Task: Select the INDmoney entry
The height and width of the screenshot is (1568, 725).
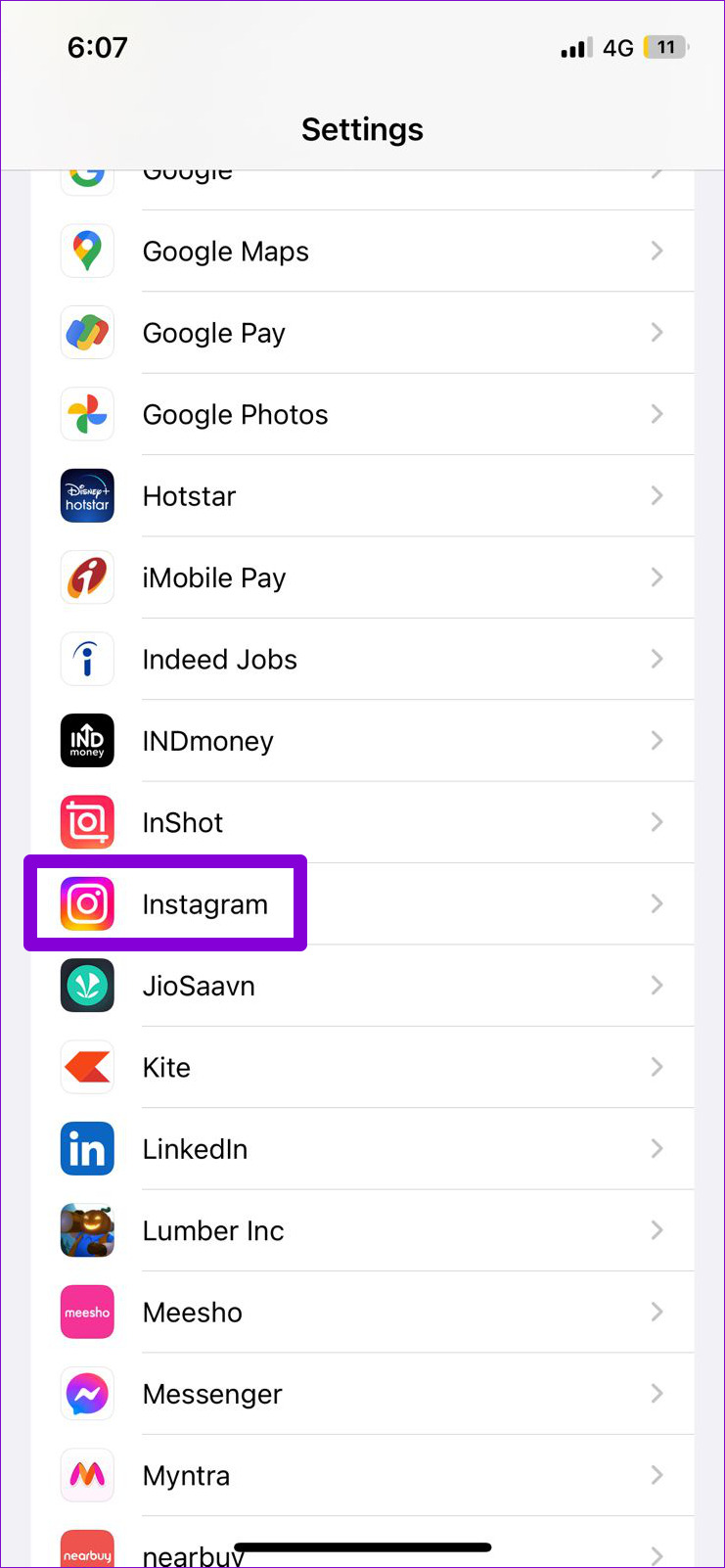Action: 362,741
